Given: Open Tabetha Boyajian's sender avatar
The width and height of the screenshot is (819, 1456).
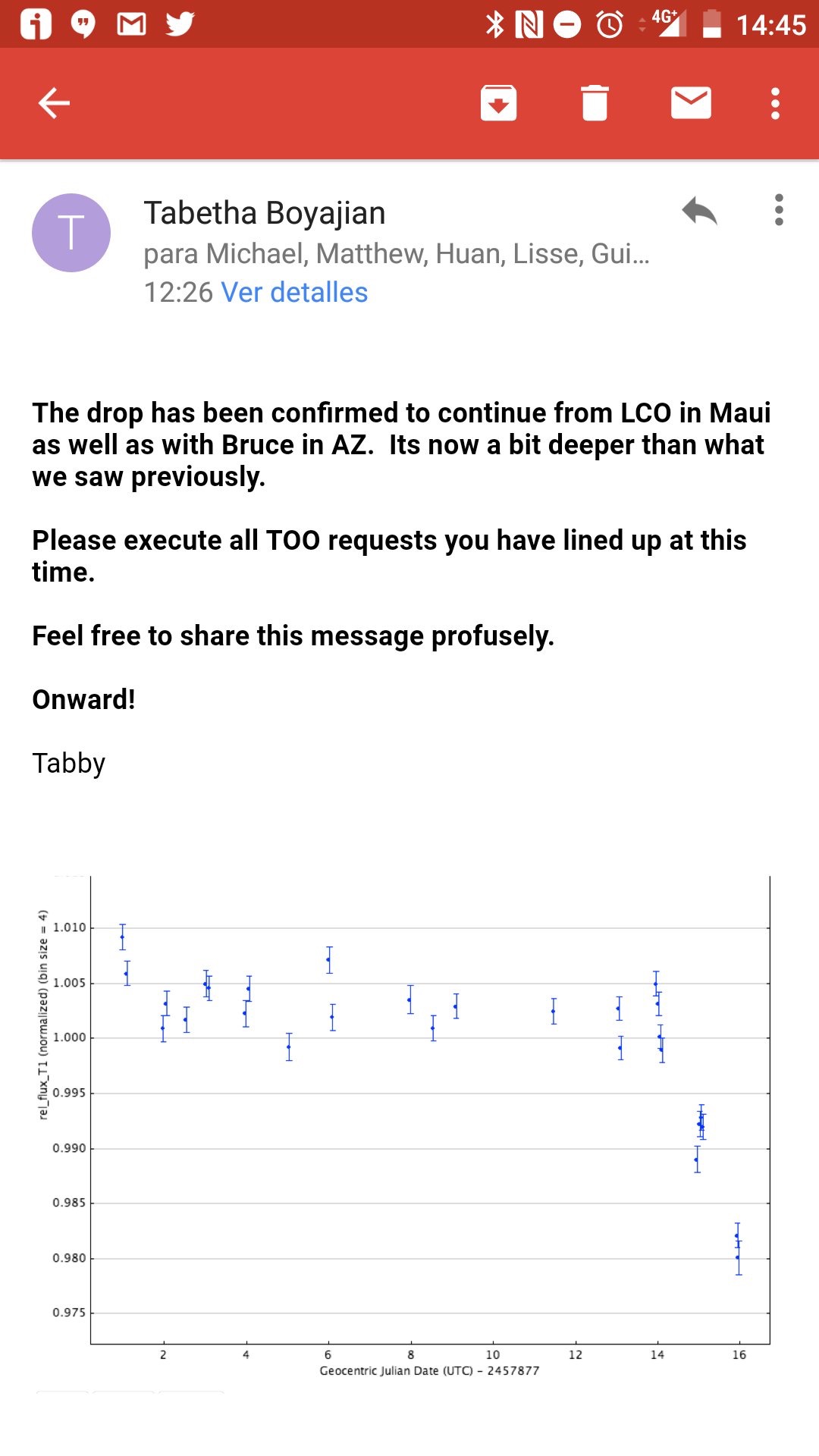Looking at the screenshot, I should click(x=71, y=233).
